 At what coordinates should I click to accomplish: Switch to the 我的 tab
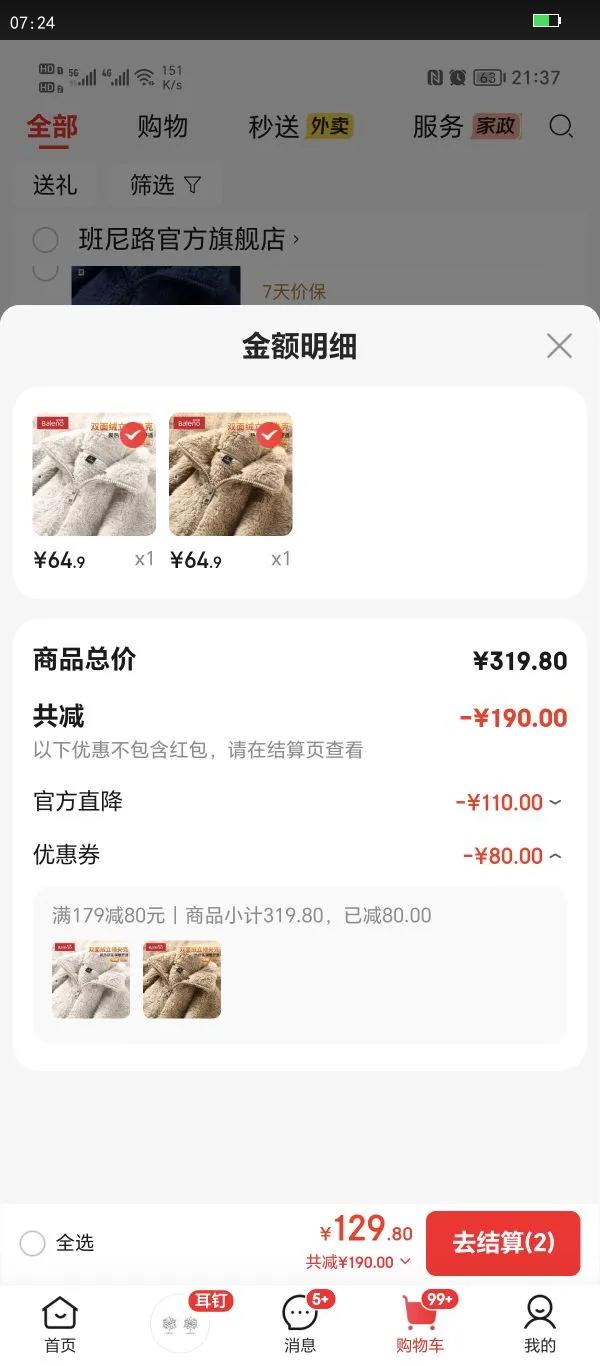tap(540, 1323)
